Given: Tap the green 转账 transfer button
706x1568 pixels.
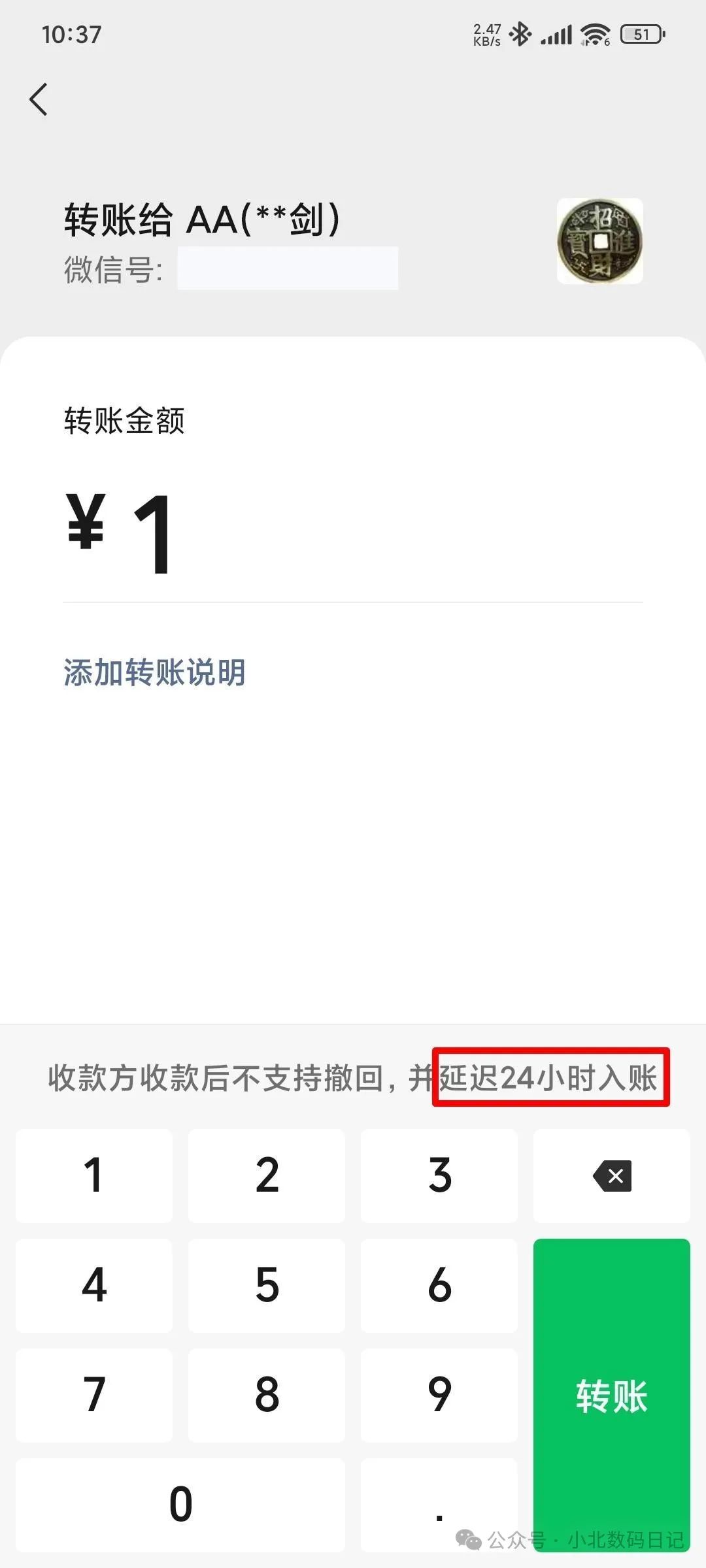Looking at the screenshot, I should pyautogui.click(x=611, y=1396).
